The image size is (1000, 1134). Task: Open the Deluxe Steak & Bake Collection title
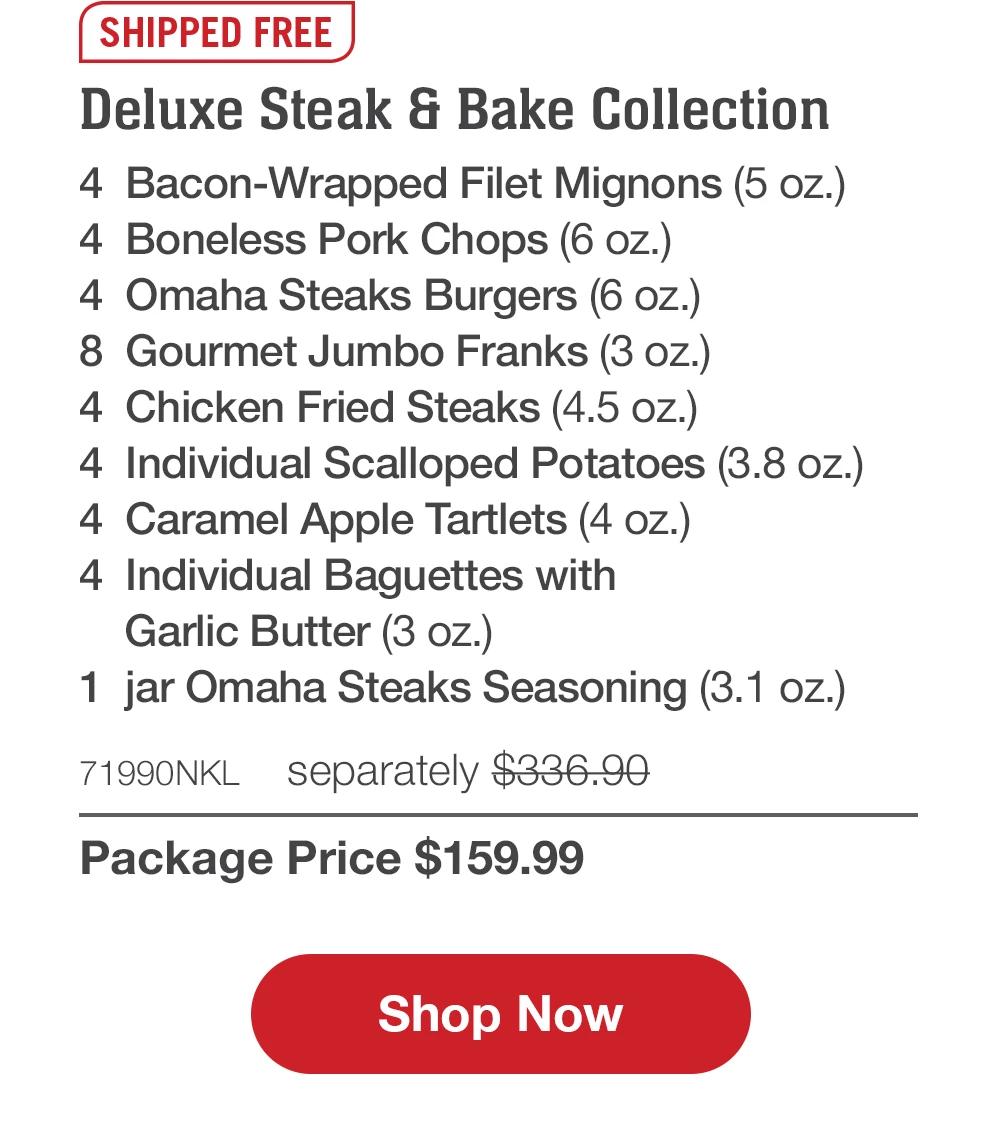pyautogui.click(x=455, y=110)
